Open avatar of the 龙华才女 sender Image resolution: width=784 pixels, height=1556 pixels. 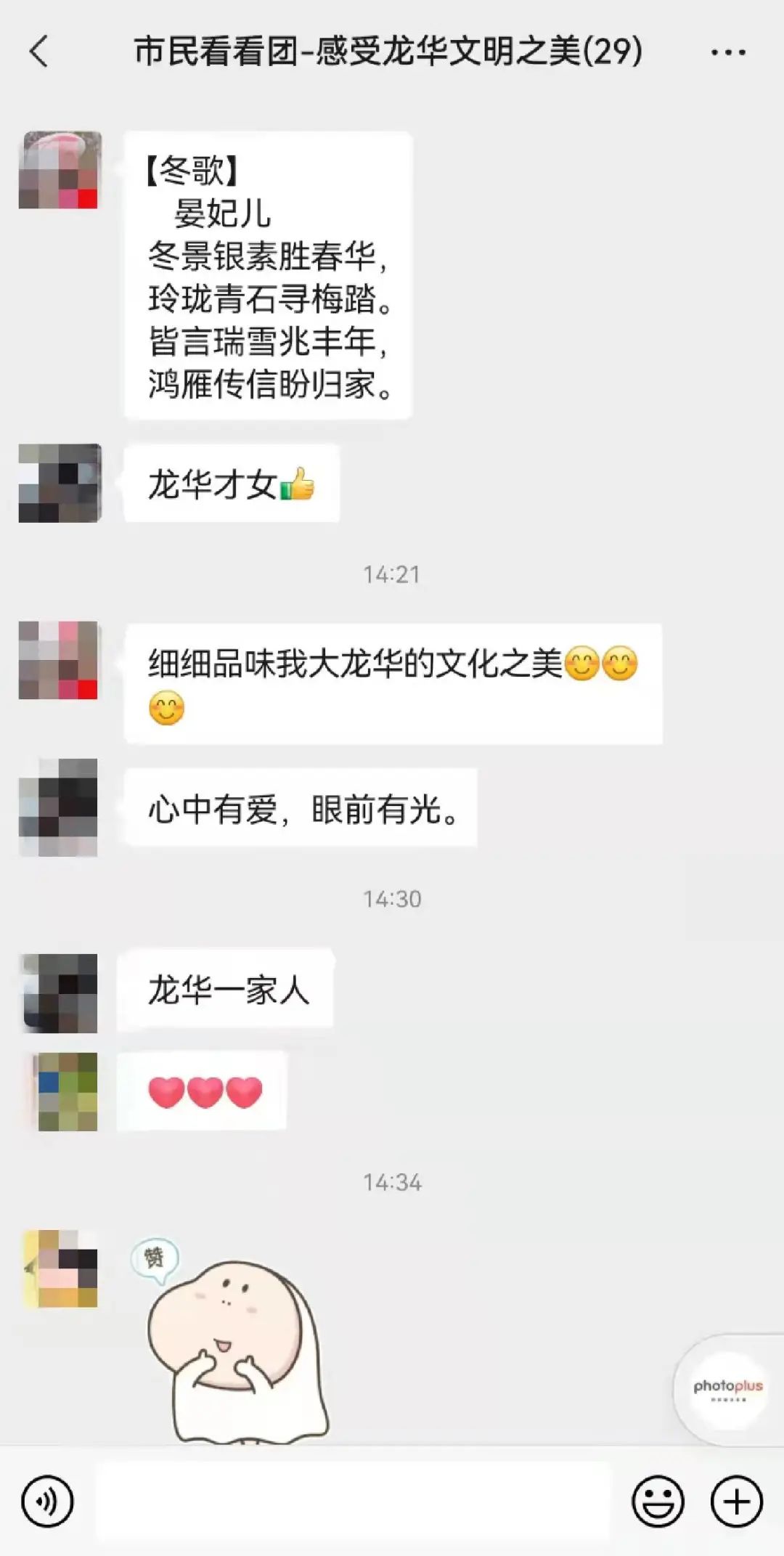click(x=59, y=483)
